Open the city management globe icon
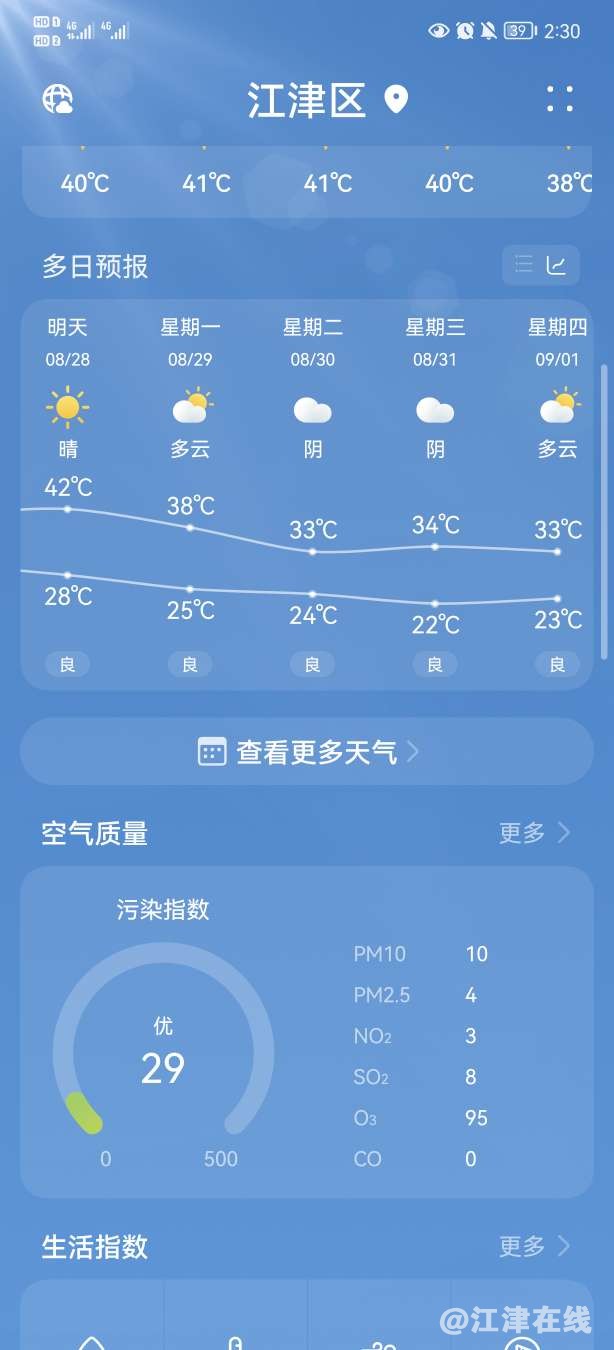Screen dimensions: 614x1350 pyautogui.click(x=58, y=99)
